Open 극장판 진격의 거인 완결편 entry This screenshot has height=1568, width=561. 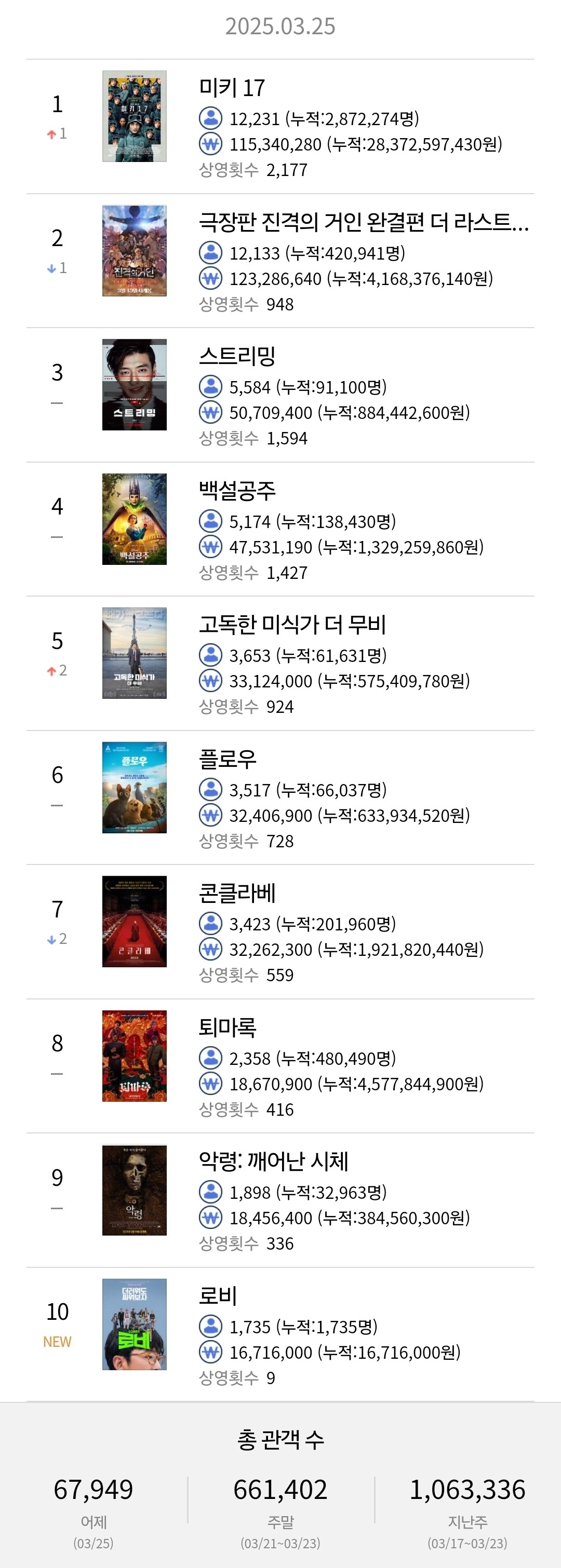click(x=280, y=261)
